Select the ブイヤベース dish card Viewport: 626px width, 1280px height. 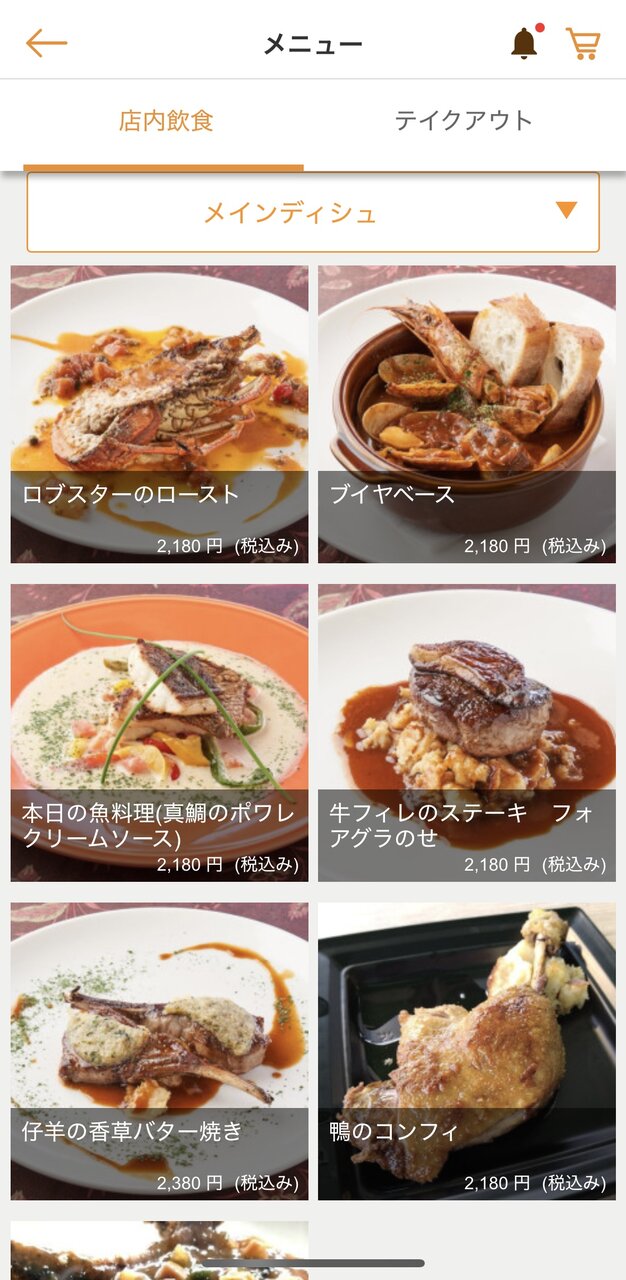pyautogui.click(x=467, y=414)
